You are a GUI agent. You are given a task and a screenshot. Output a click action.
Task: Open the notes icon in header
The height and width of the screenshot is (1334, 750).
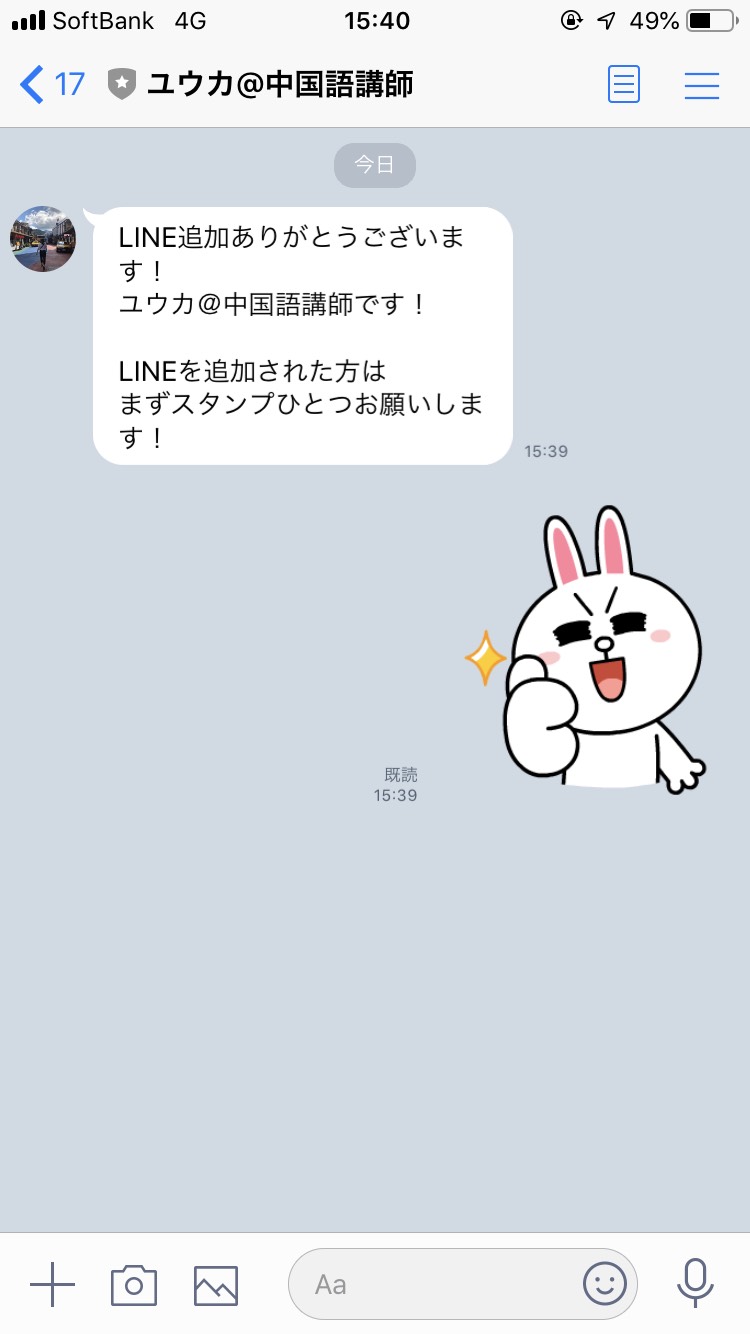click(x=624, y=85)
